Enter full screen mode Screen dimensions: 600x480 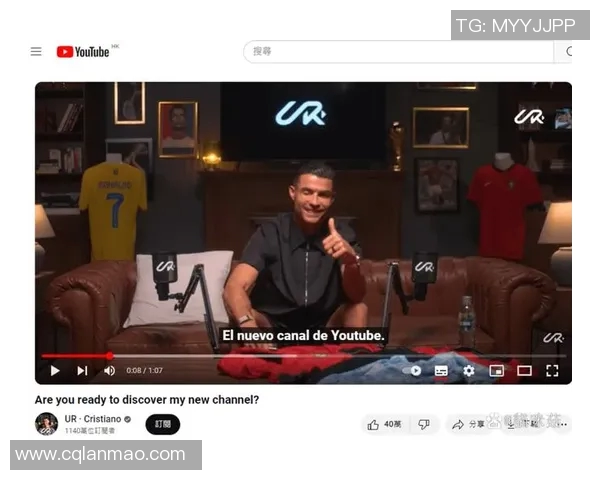[x=552, y=370]
